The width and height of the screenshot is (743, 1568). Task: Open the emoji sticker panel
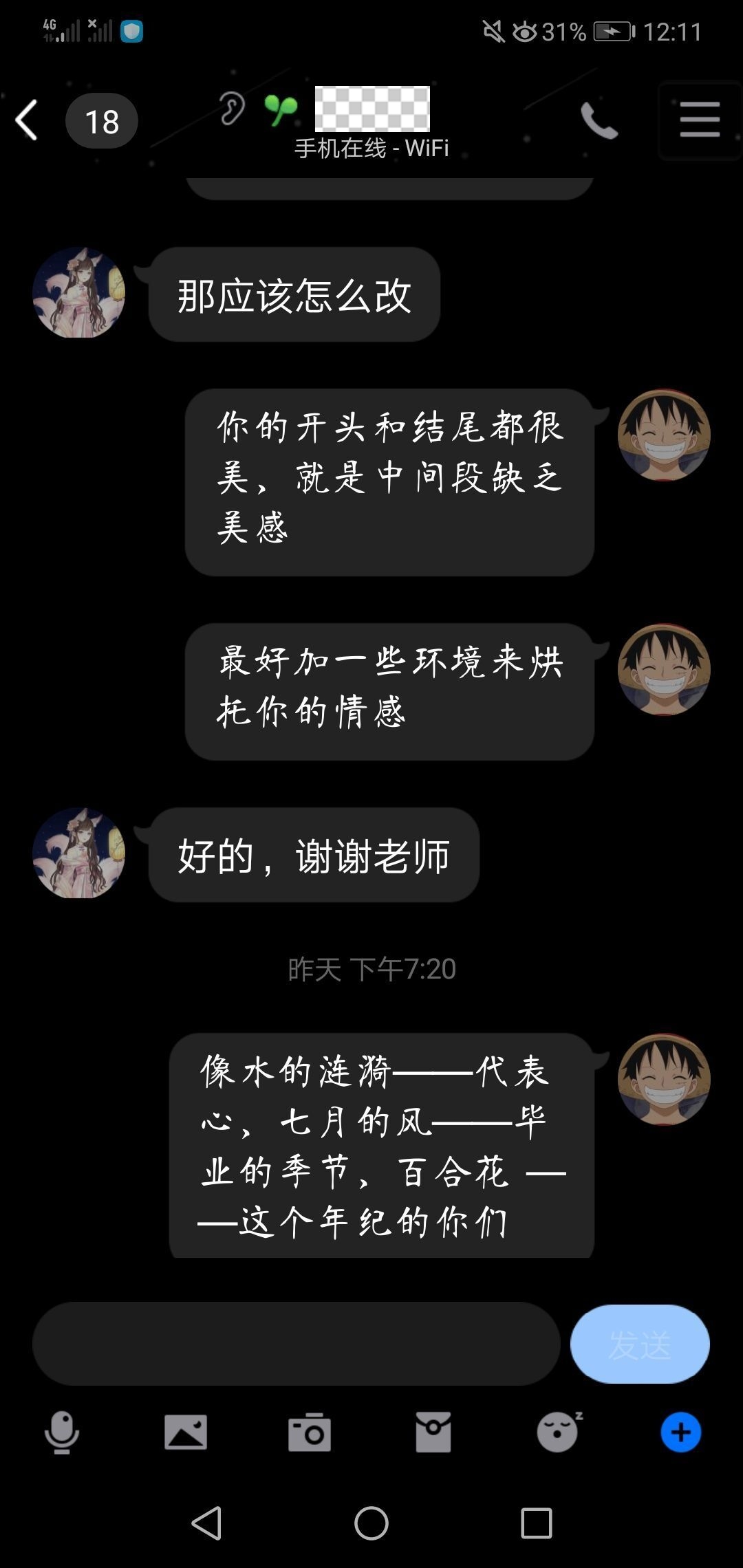pos(558,1433)
